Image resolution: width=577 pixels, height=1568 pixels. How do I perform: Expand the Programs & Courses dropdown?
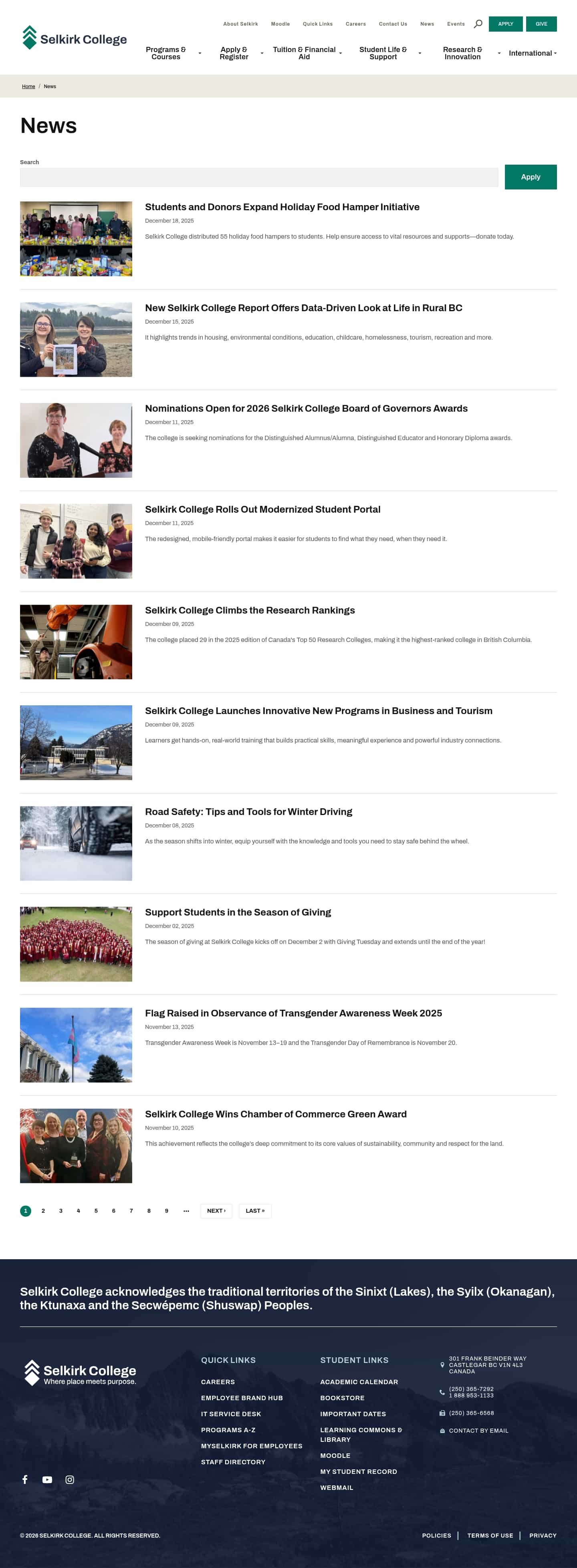click(166, 54)
